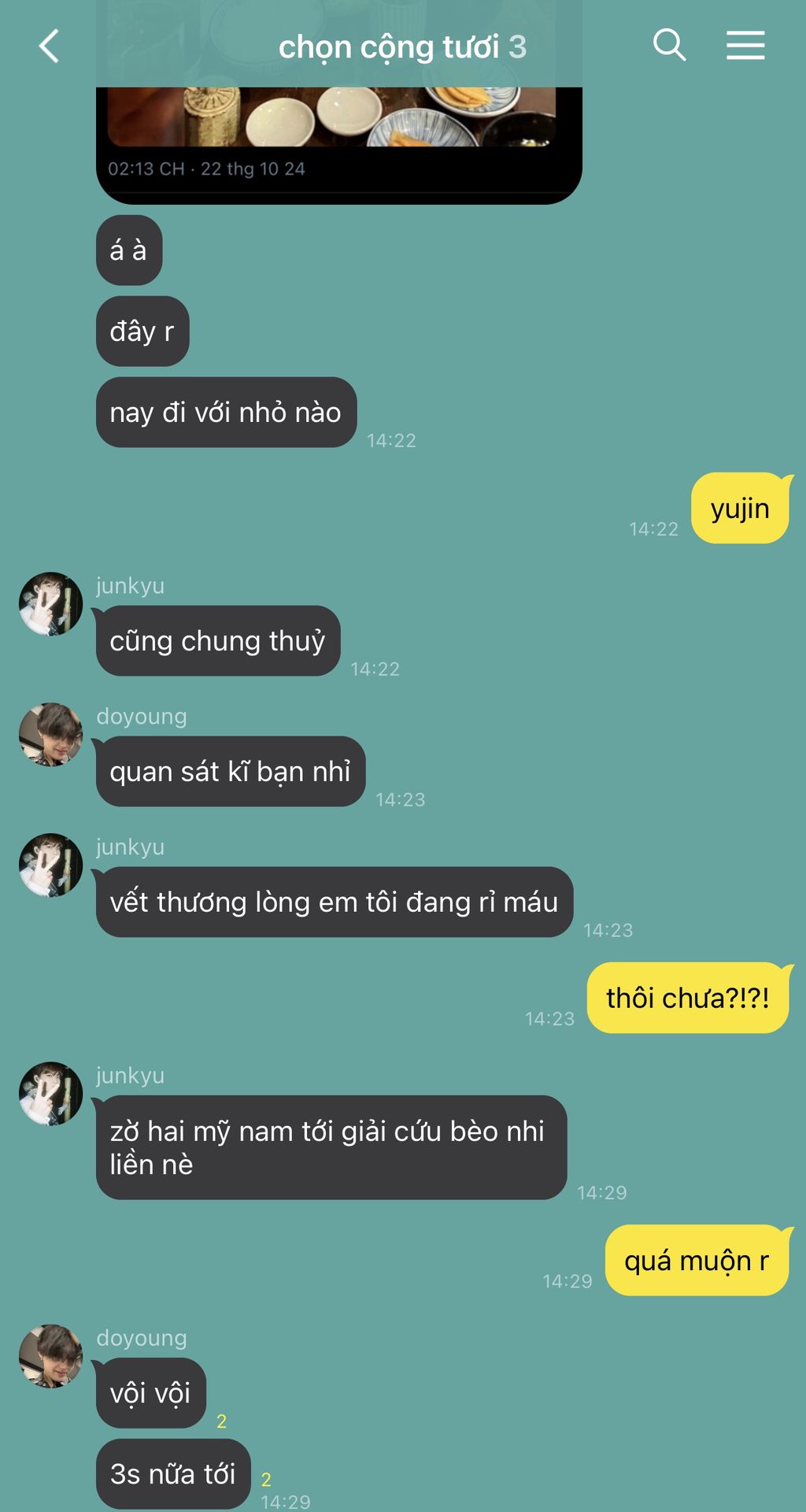View junkyu's profile beside "zờ hai mỹ nam" message
Viewport: 806px width, 1512px height.
point(50,1094)
